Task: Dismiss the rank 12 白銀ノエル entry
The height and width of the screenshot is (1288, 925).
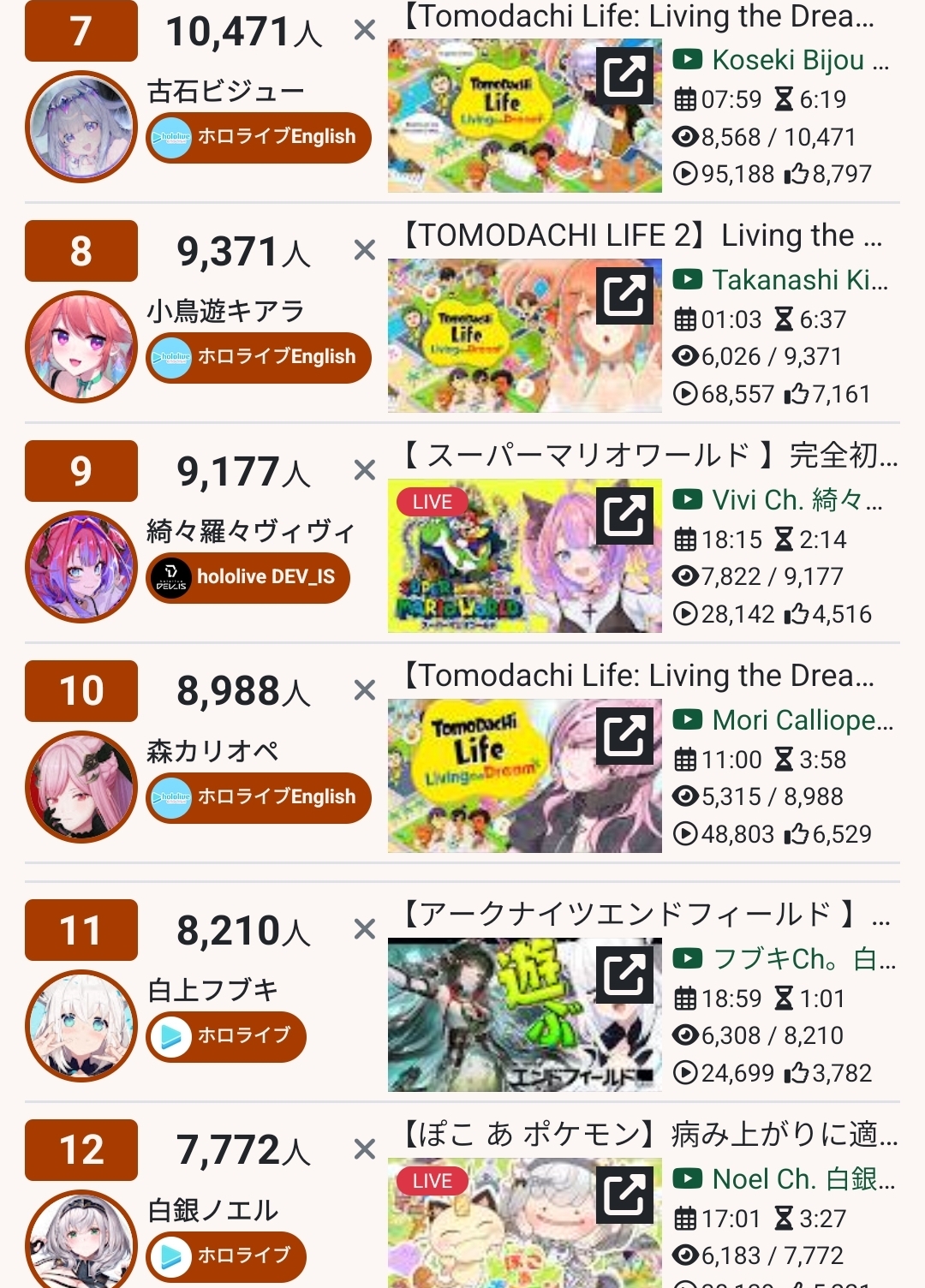Action: [365, 1149]
